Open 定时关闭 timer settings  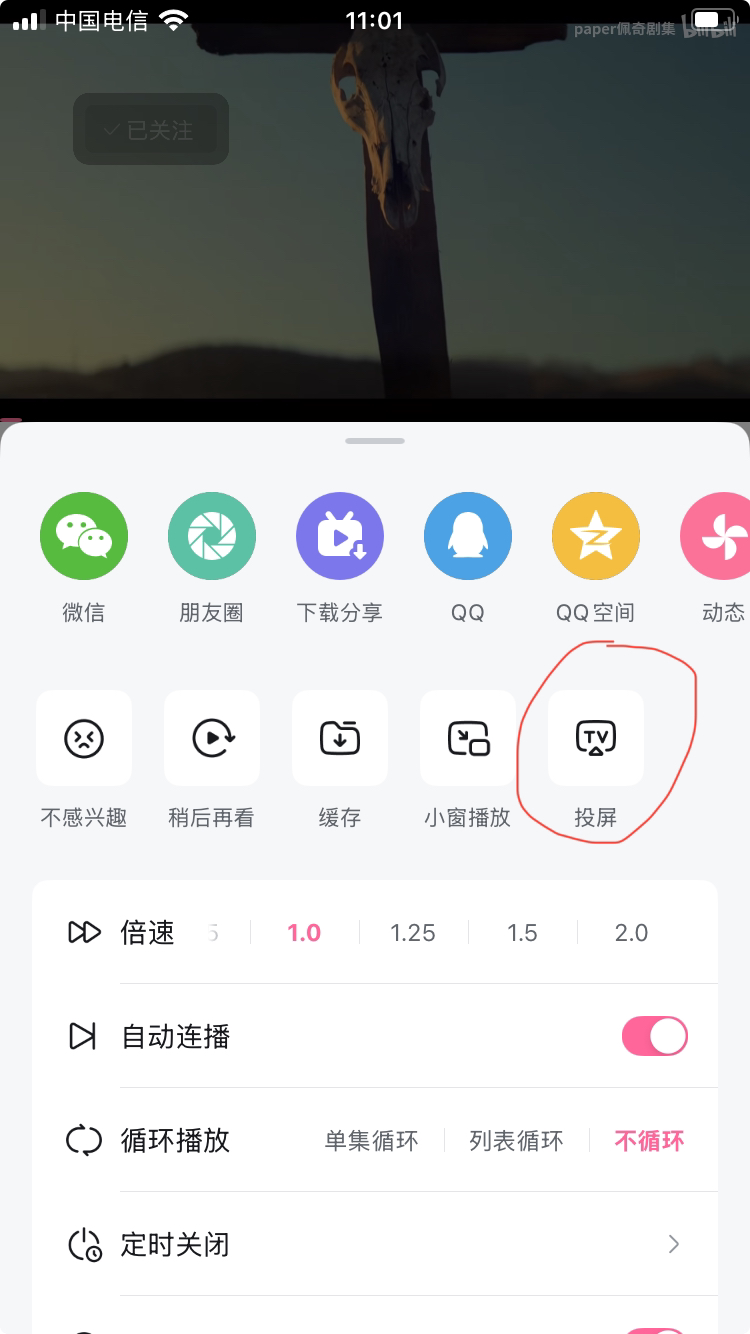click(x=400, y=1244)
